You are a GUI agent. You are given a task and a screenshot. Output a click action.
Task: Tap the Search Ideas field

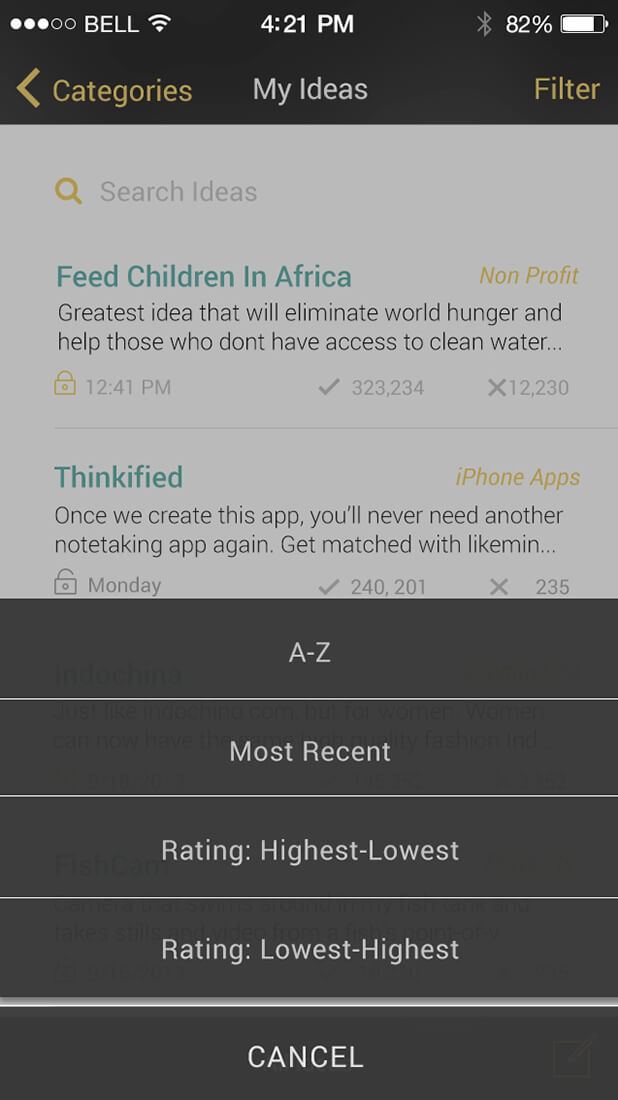pos(178,192)
